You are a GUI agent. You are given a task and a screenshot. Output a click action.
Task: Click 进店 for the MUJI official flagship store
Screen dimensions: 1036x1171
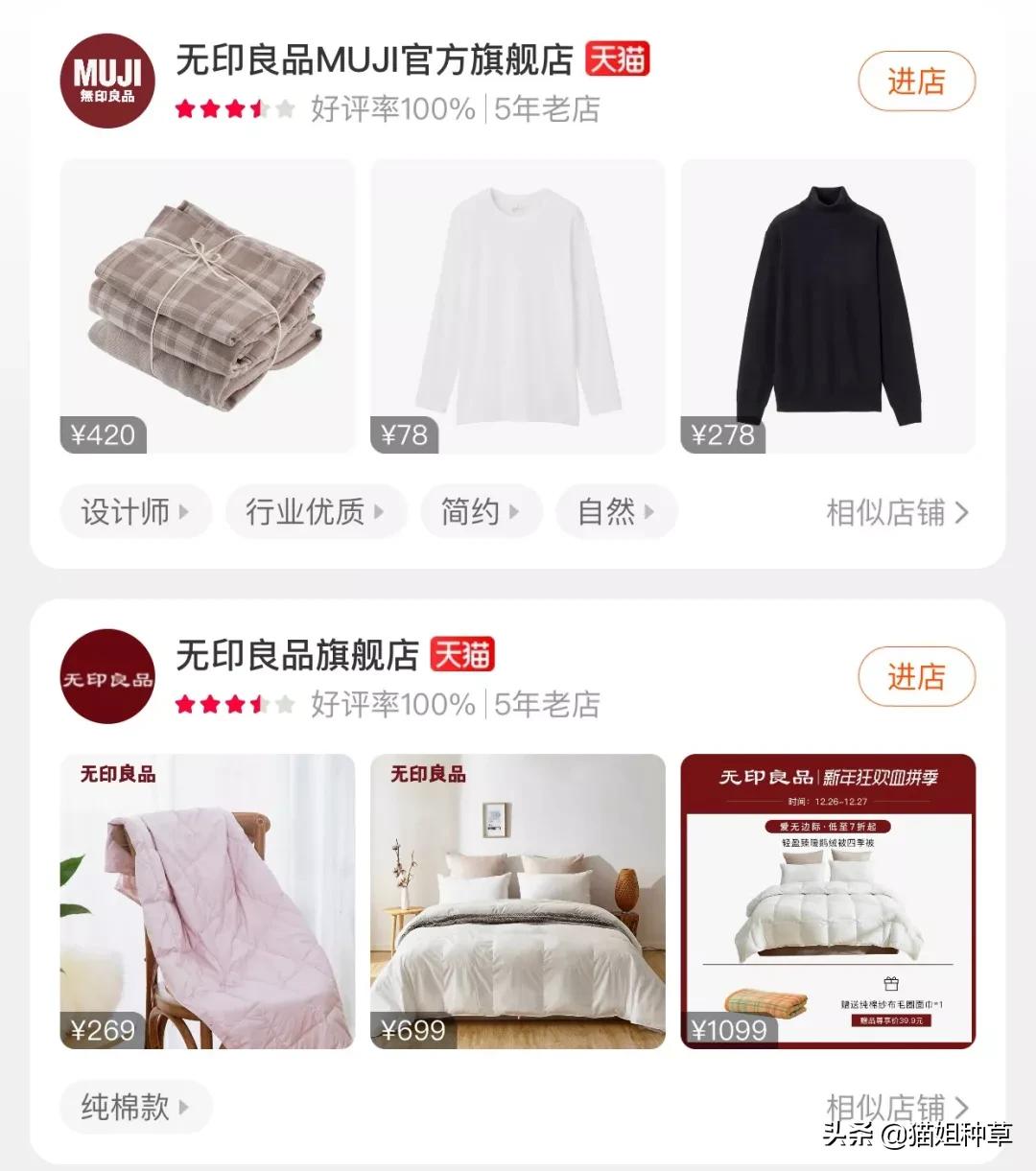(x=915, y=82)
